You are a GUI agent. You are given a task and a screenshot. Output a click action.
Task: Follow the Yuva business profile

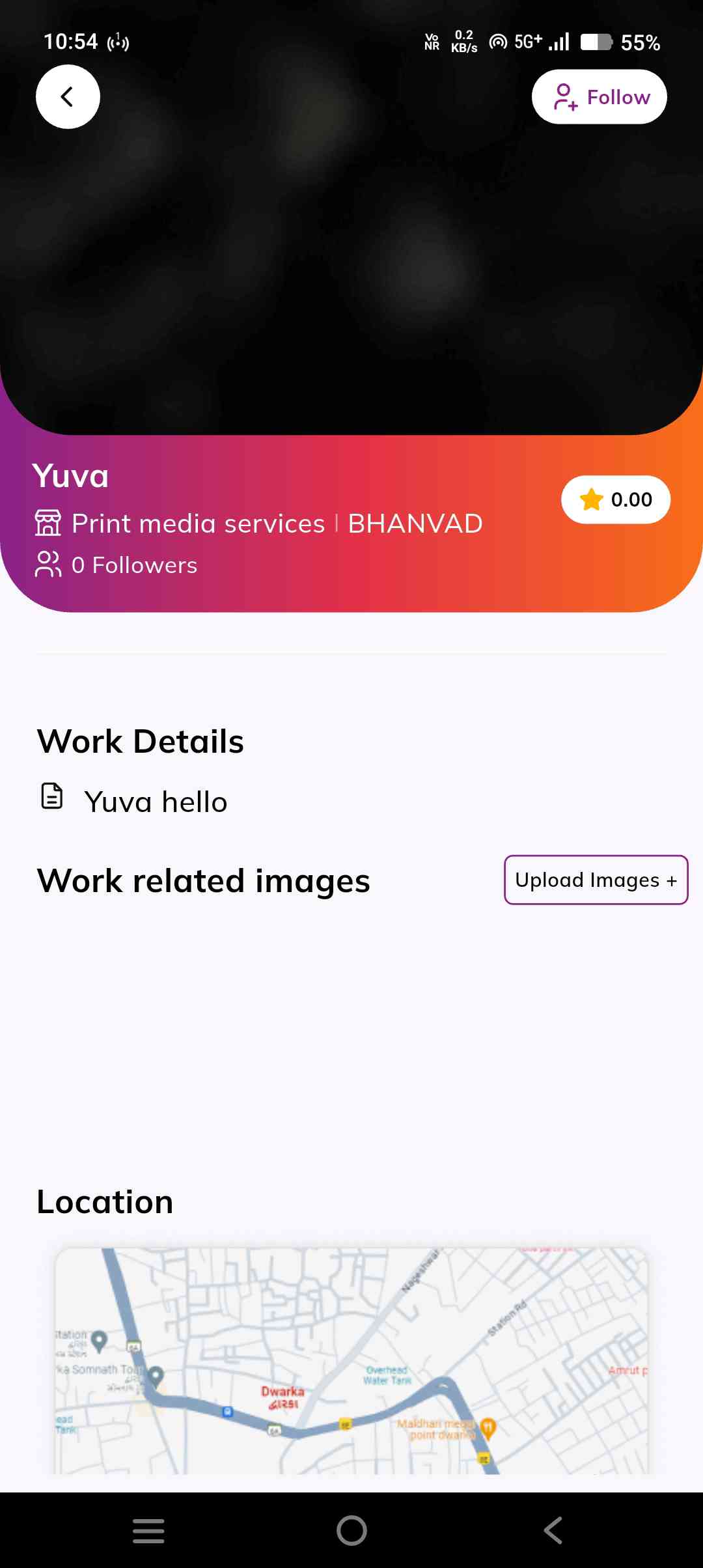pos(599,97)
